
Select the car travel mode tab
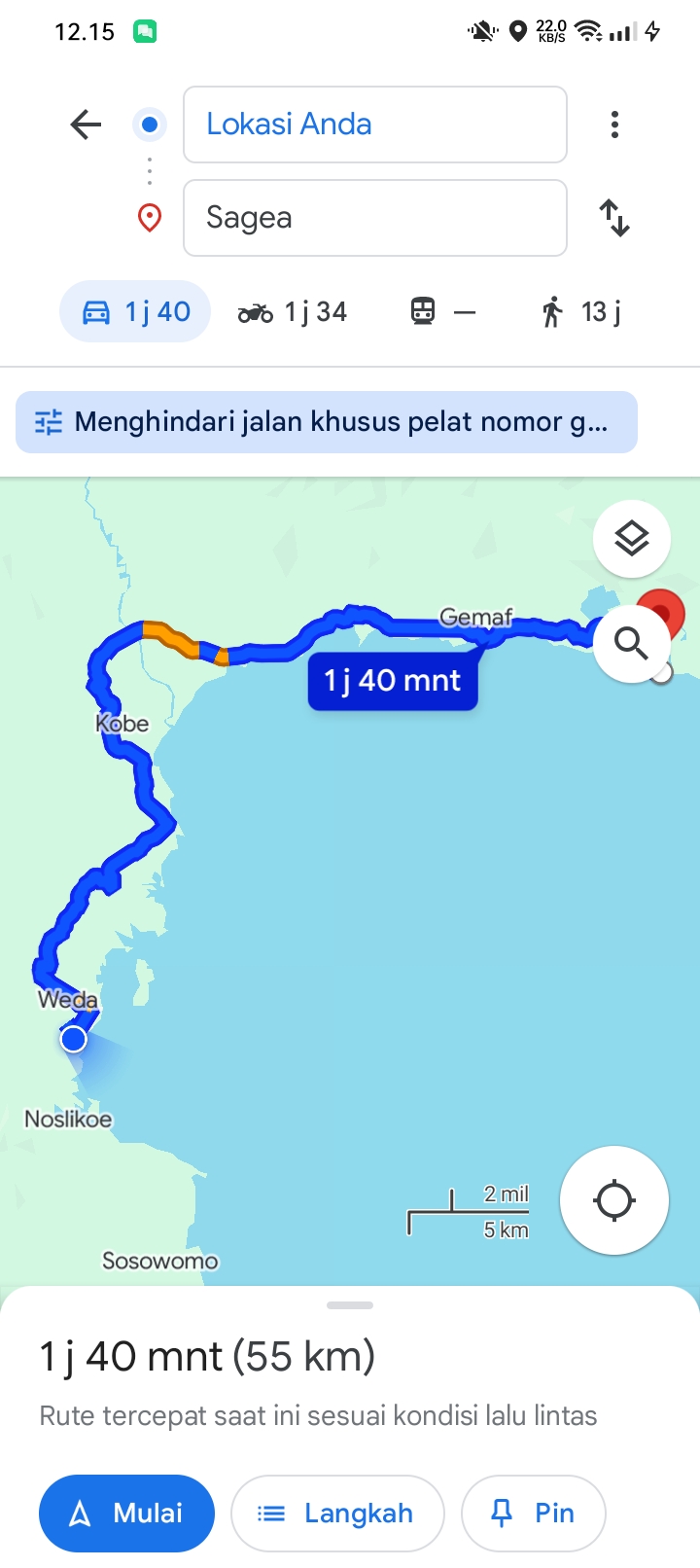135,311
